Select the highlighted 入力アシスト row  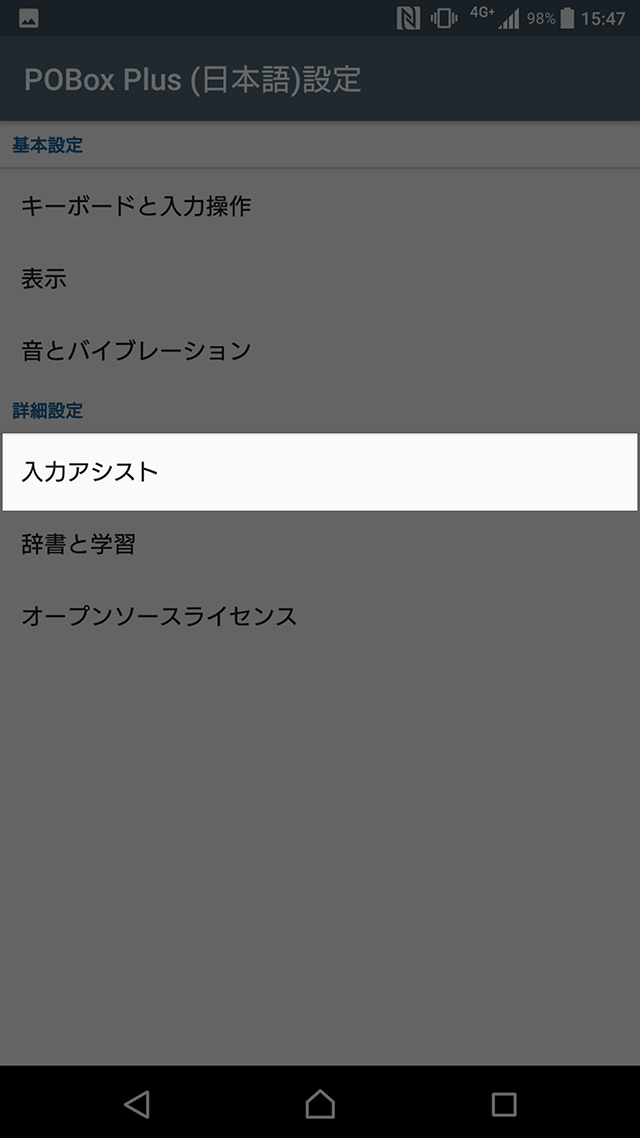(x=320, y=472)
